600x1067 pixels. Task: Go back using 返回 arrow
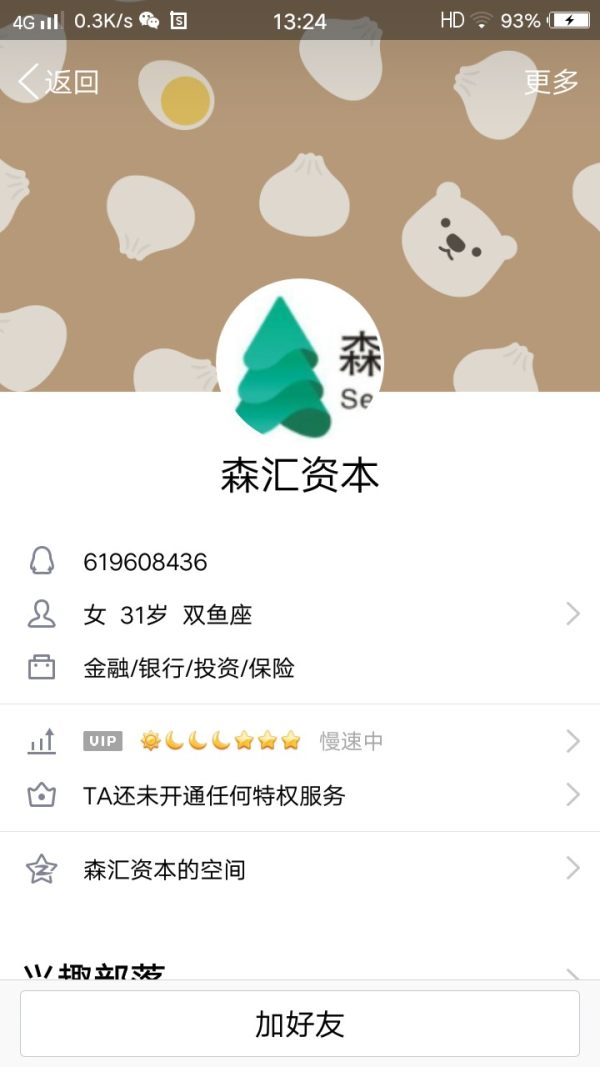point(58,81)
